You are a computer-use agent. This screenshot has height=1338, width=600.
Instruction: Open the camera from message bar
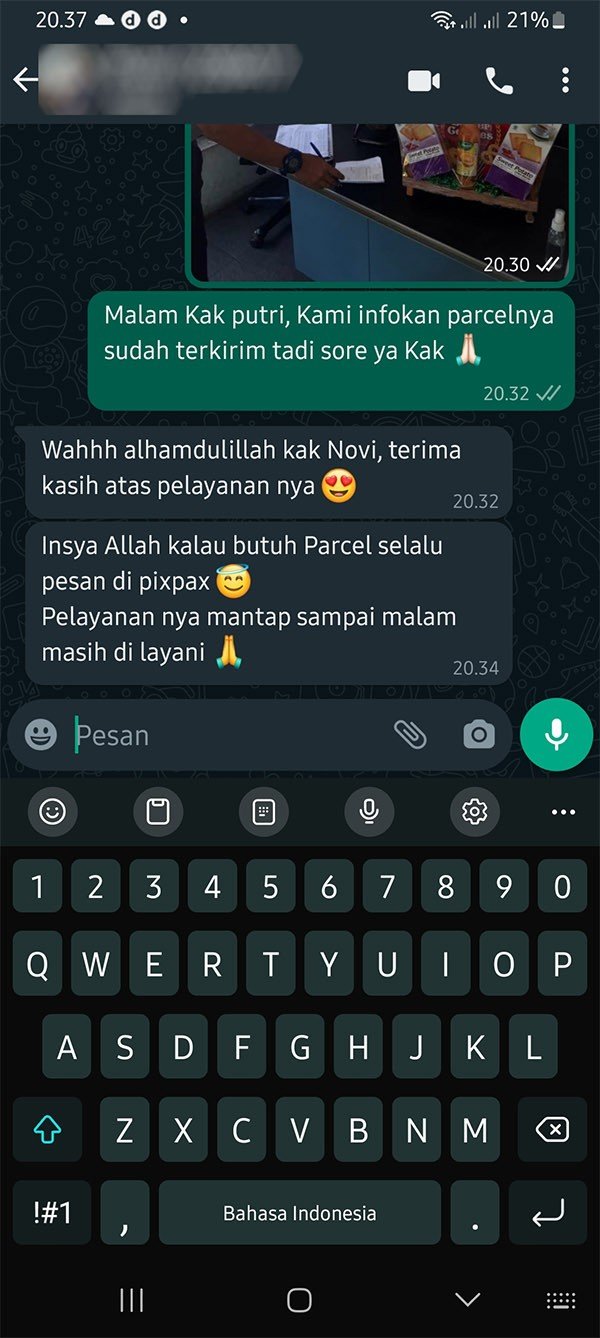click(479, 735)
